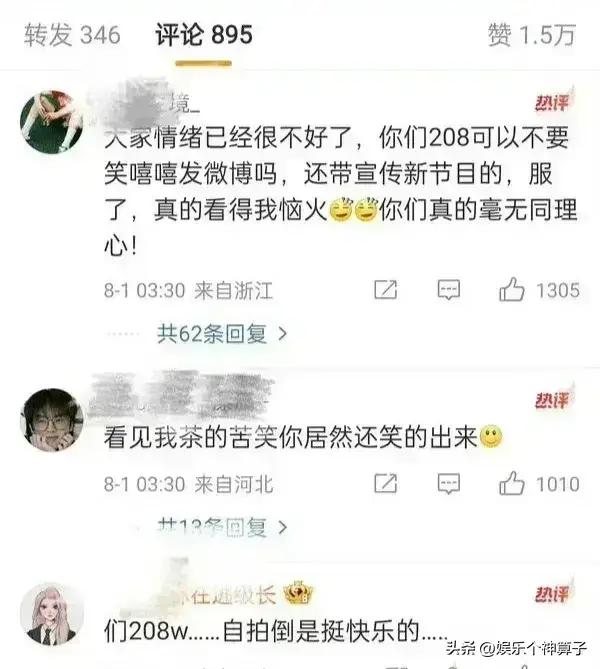Expand the 13 replies under 河北 comment
The image size is (600, 669).
tap(222, 525)
